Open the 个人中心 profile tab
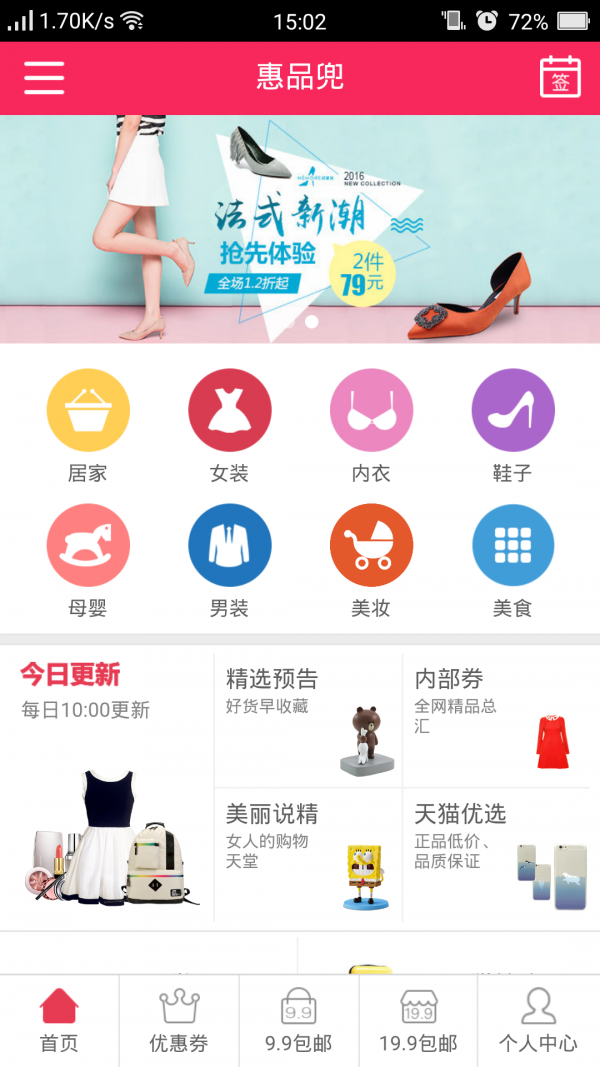The image size is (600, 1067). point(538,1021)
